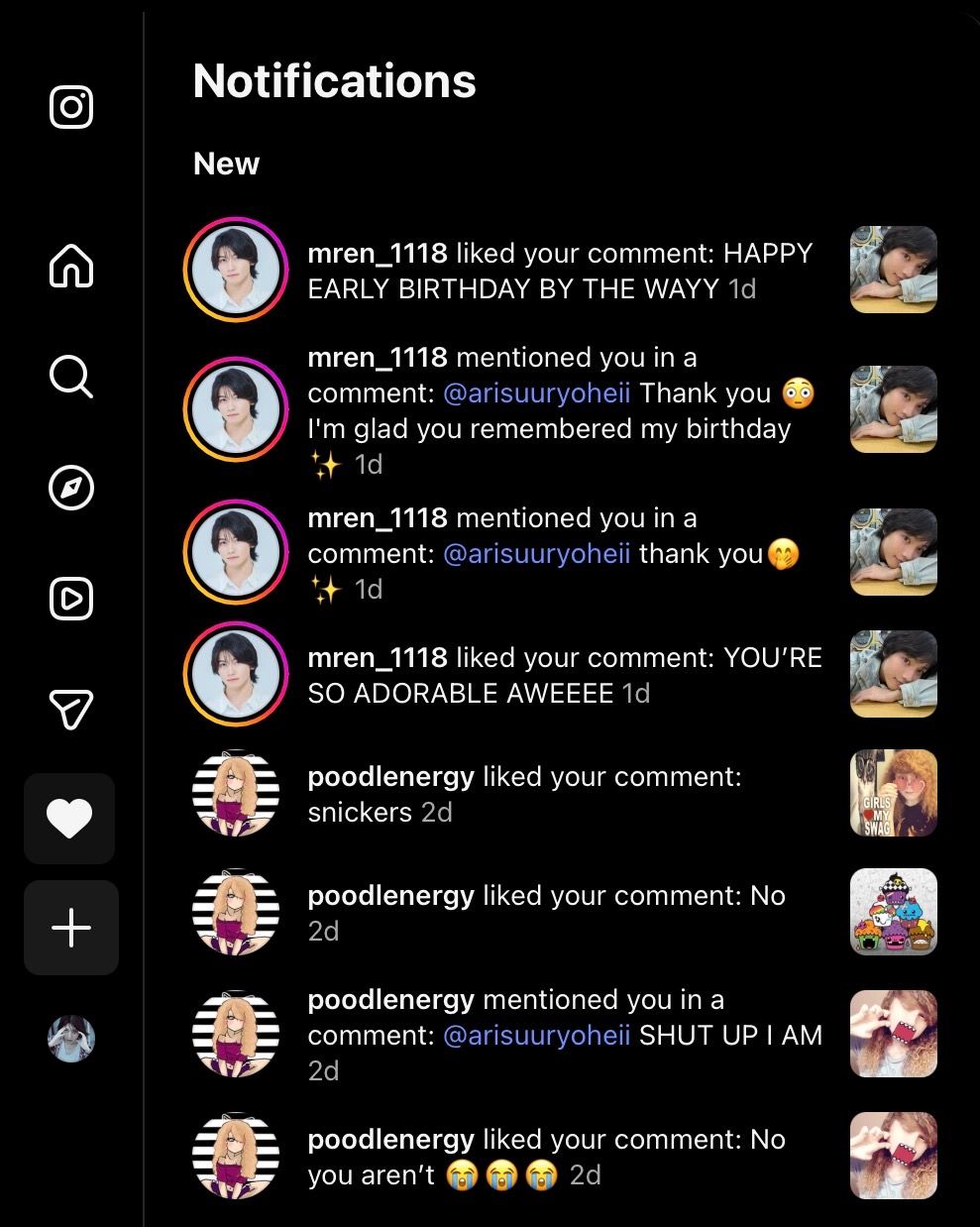The width and height of the screenshot is (980, 1227).
Task: Open HAPPY EARLY BIRTHDAY like notification
Action: point(560,271)
